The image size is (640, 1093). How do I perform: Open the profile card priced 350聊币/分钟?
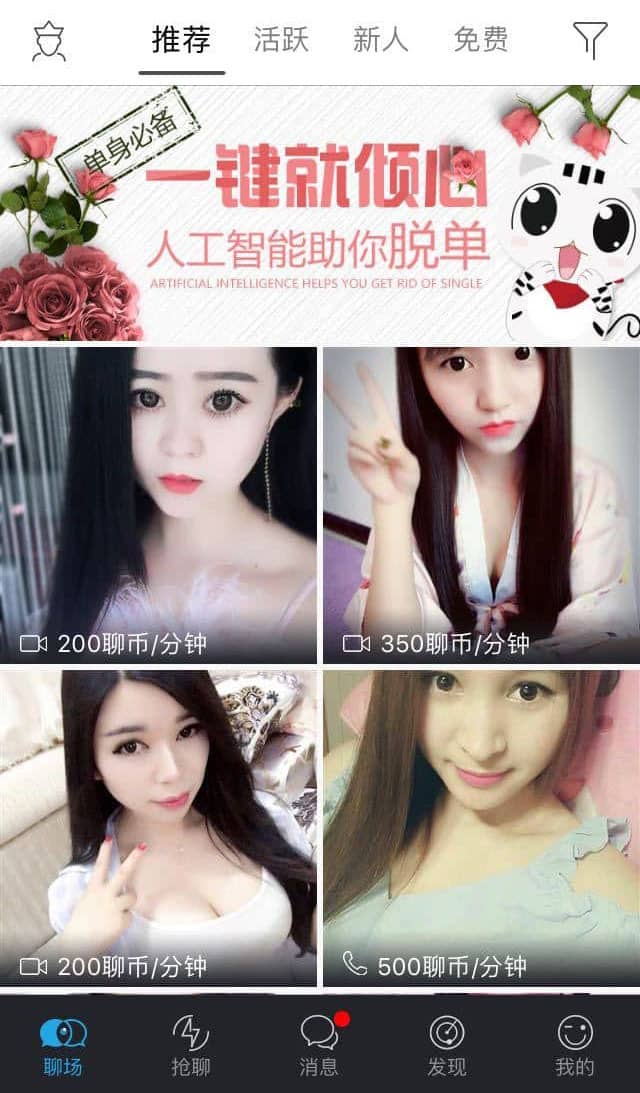480,505
